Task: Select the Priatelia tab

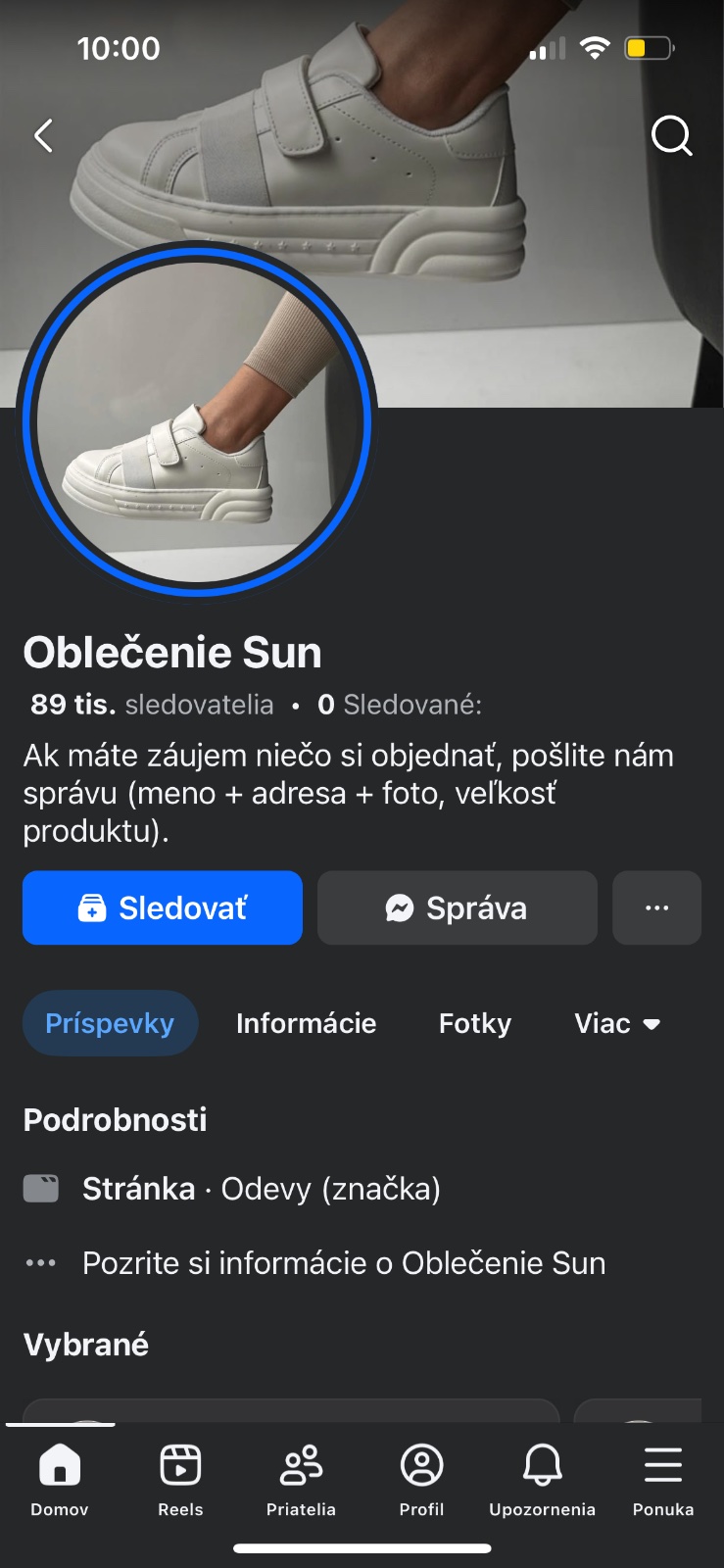Action: [x=301, y=1480]
